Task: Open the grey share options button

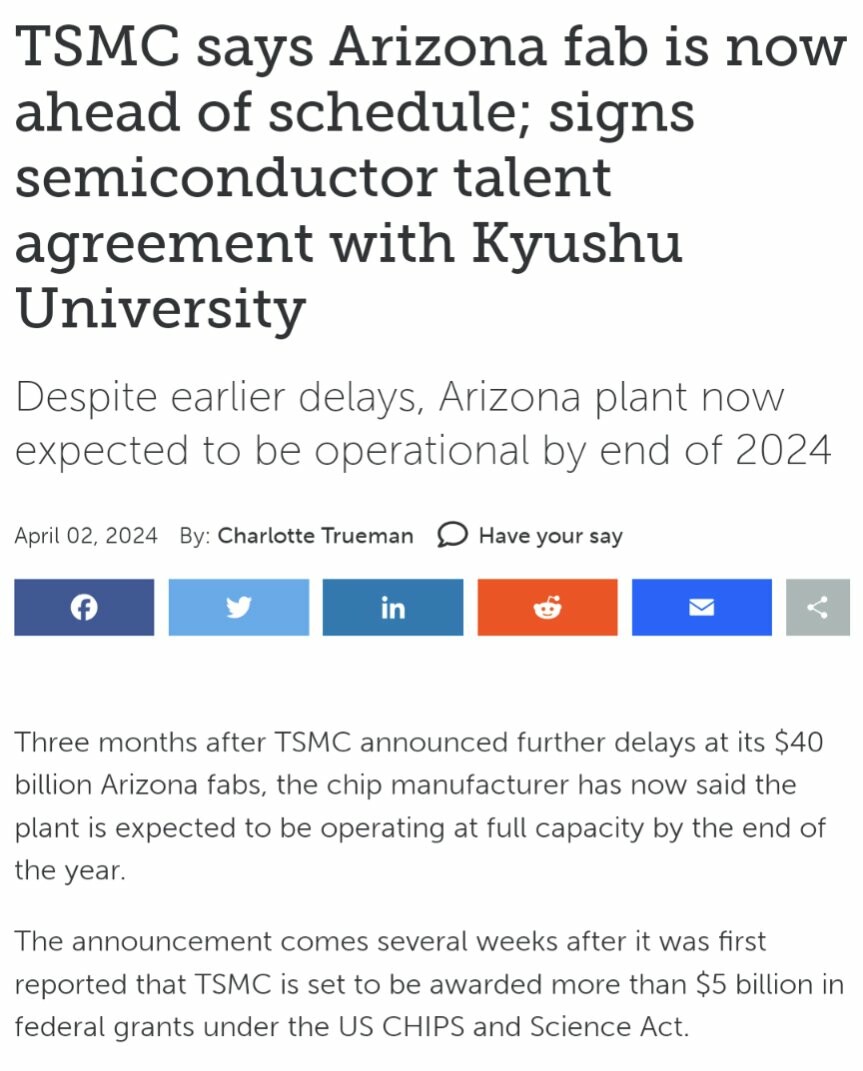Action: coord(818,607)
